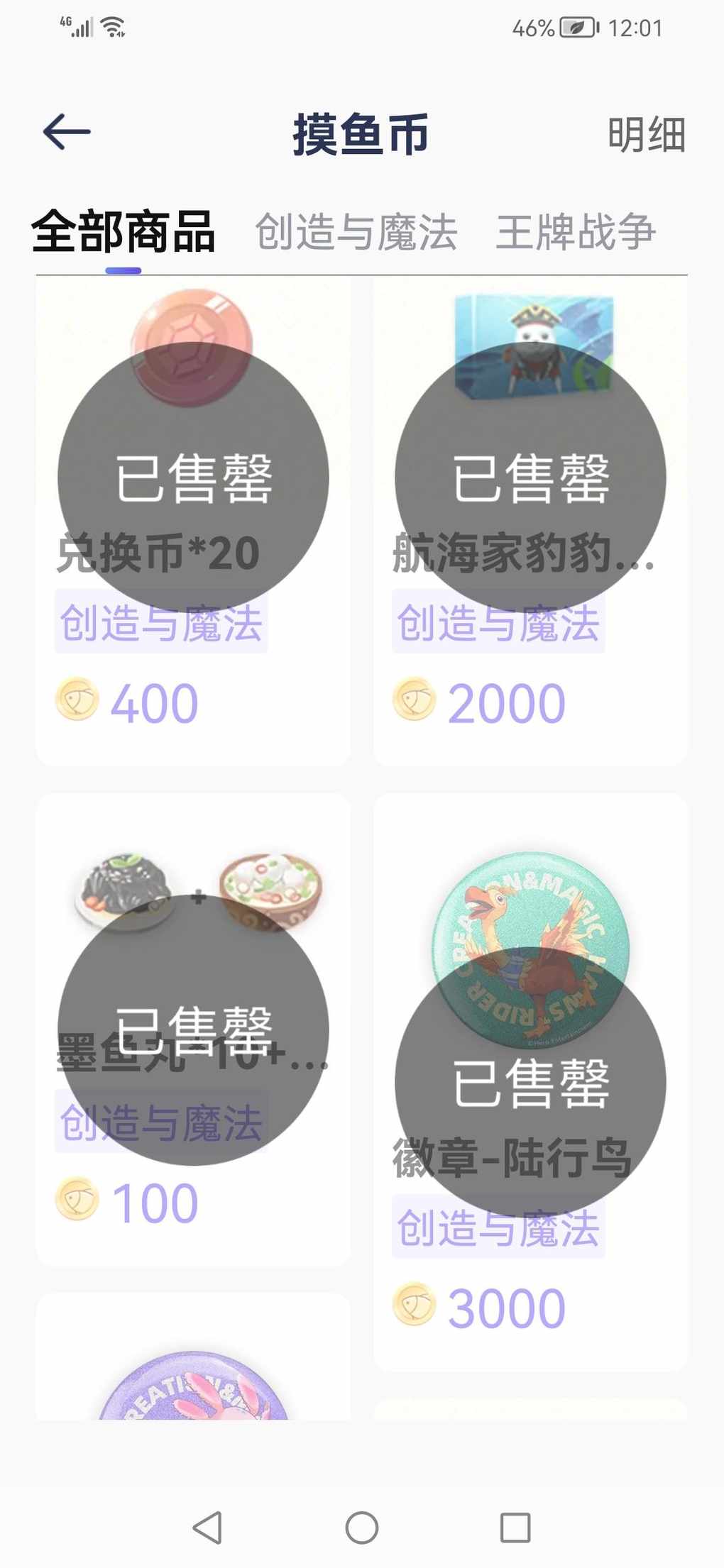Go back using the top-left arrow
The width and height of the screenshot is (724, 1568).
pyautogui.click(x=67, y=132)
